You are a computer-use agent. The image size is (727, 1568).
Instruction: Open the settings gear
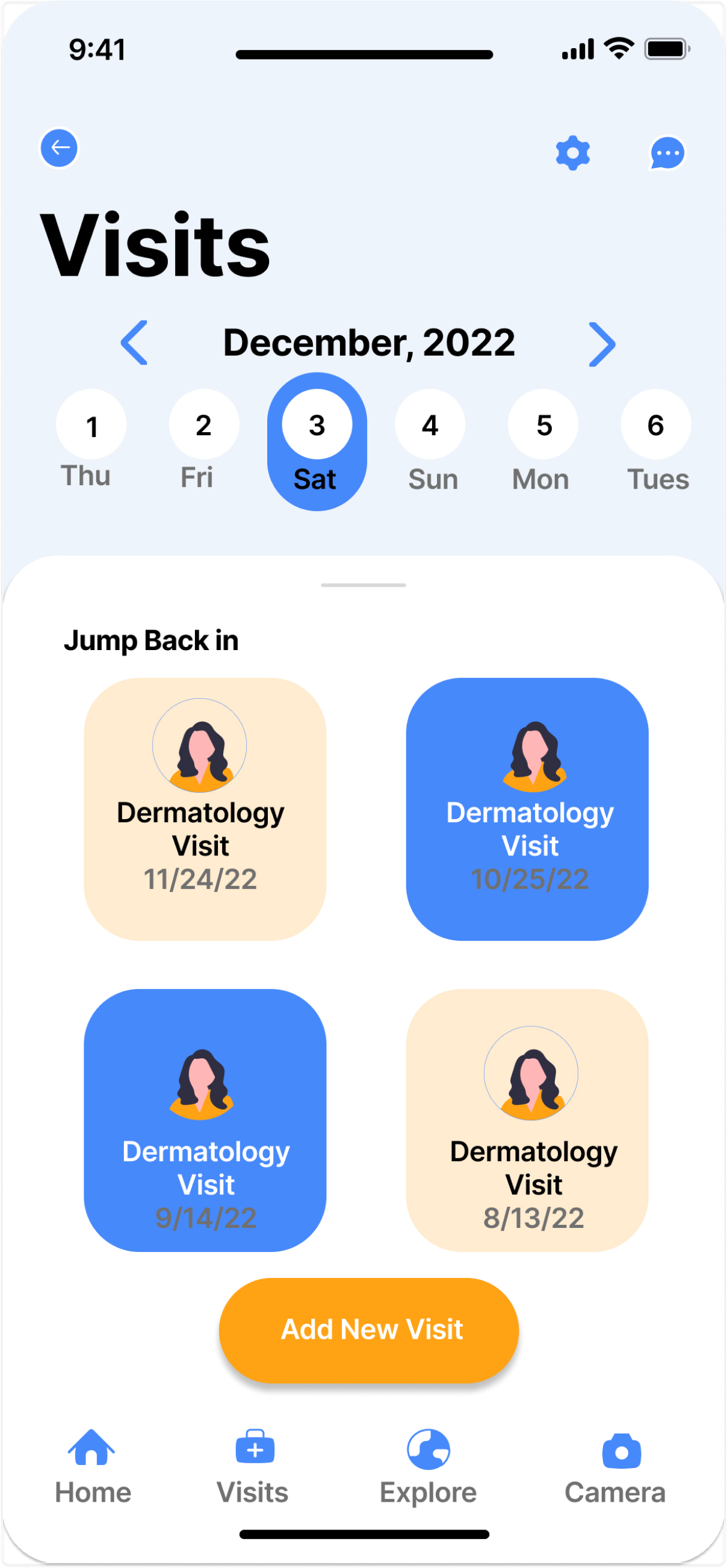[x=573, y=153]
